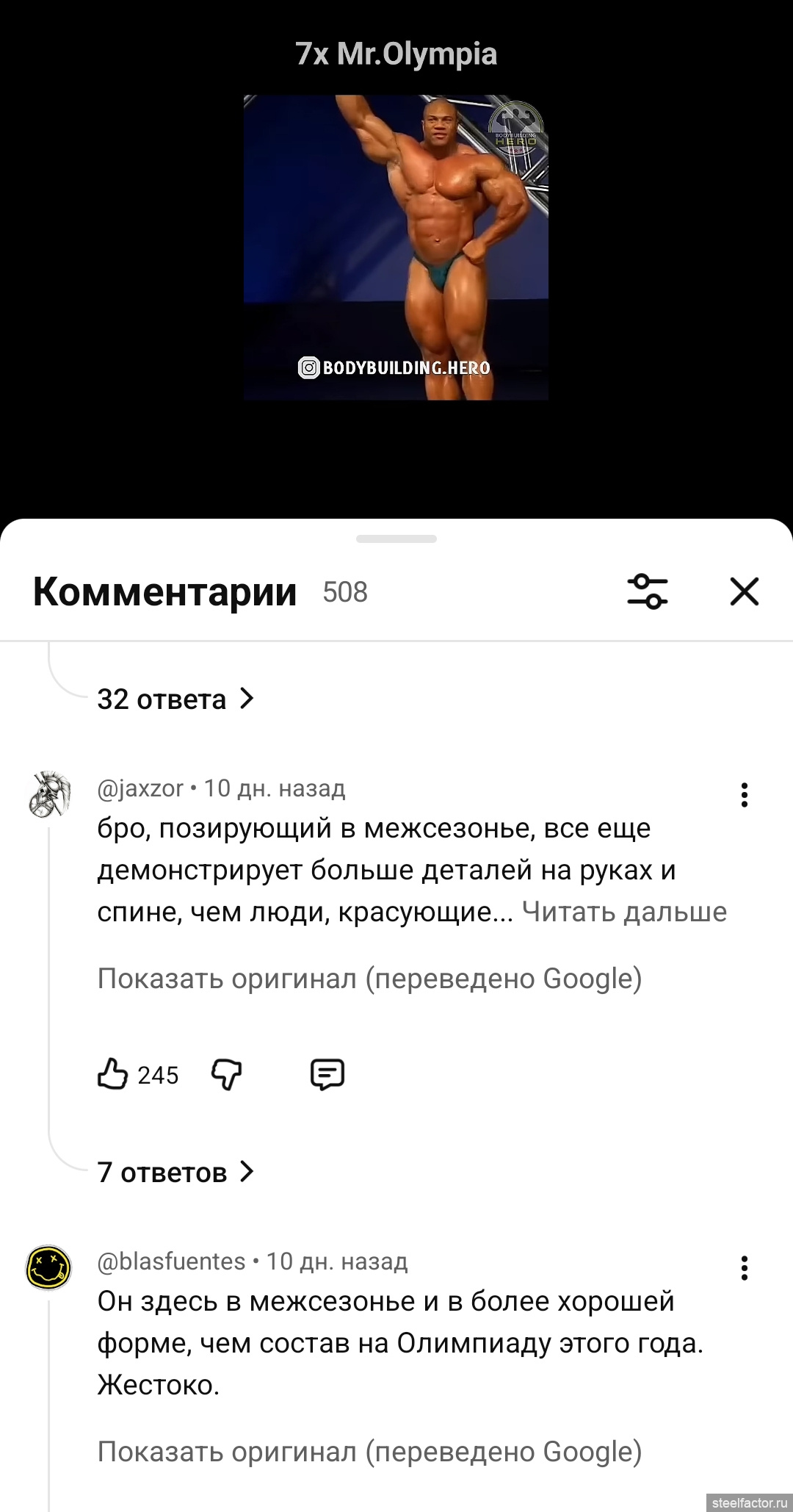Like @jaxzor's comment
Viewport: 793px width, 1512px height.
pyautogui.click(x=113, y=1074)
